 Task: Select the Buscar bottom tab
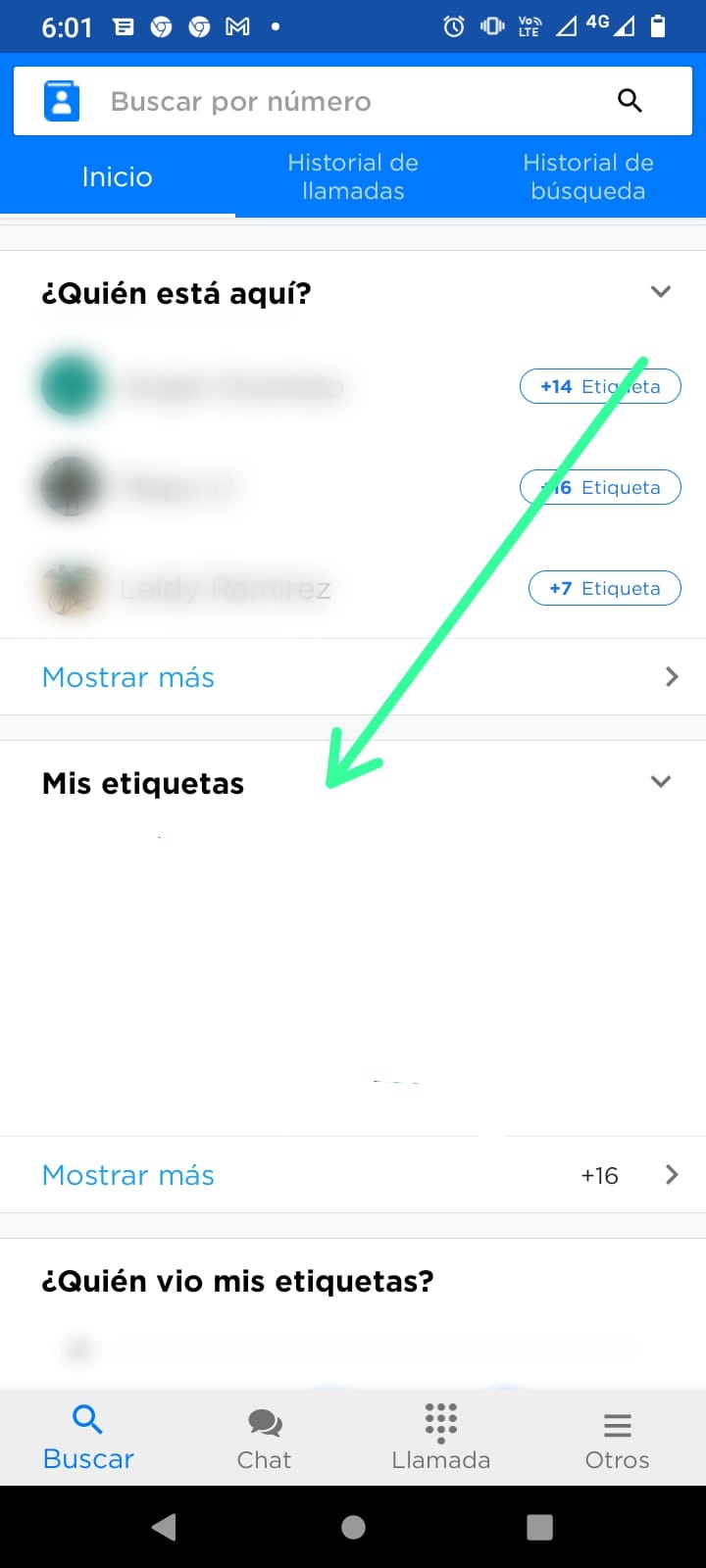pos(88,1437)
